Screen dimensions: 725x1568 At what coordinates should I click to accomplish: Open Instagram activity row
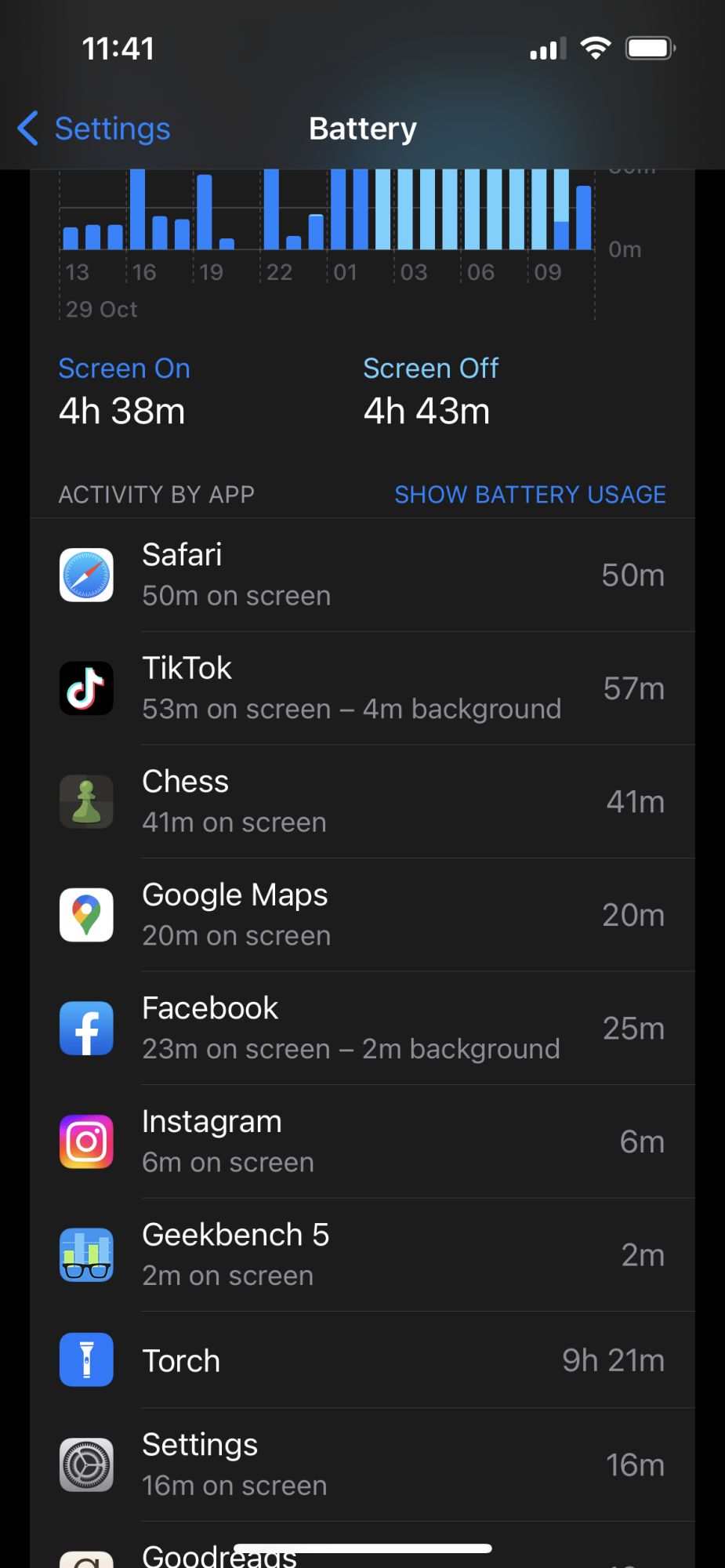point(362,1142)
